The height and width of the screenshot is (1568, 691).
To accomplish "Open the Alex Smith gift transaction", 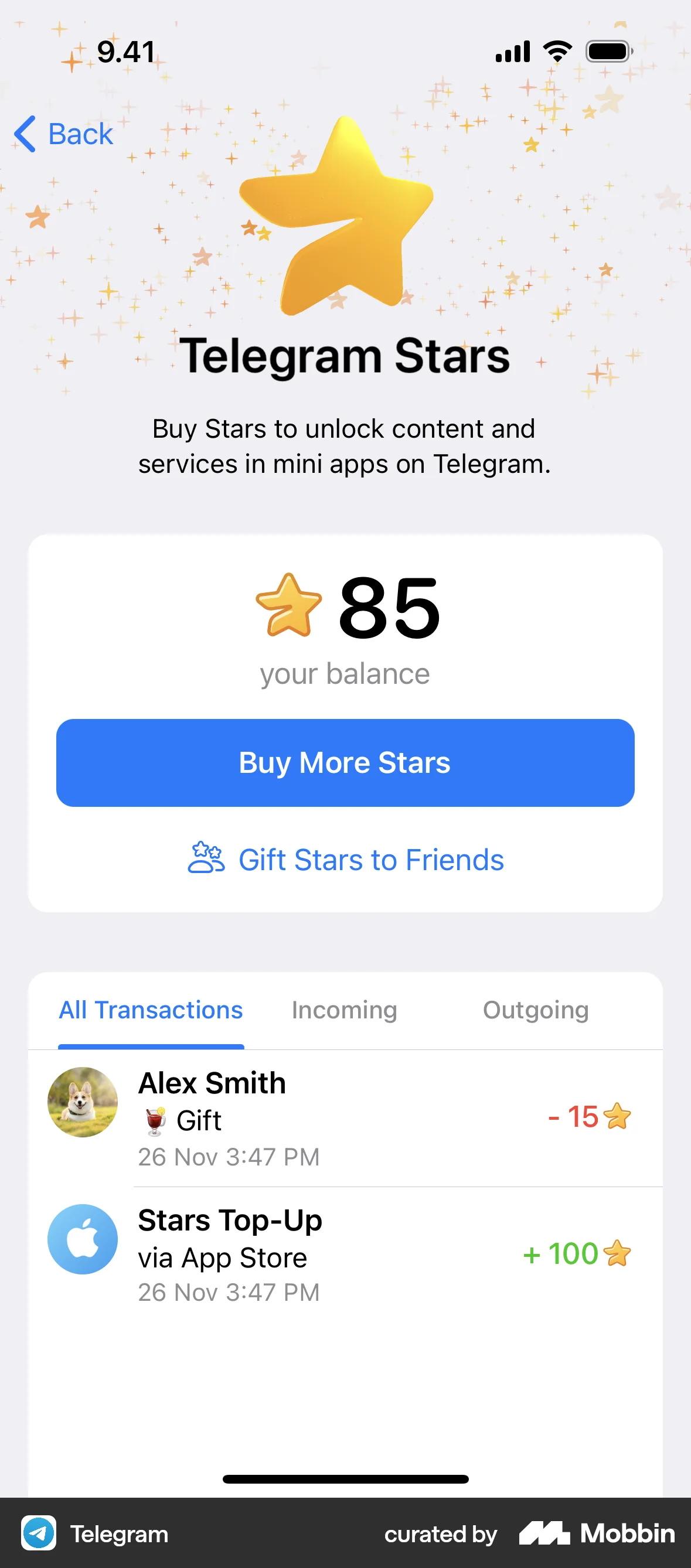I will coord(345,1119).
